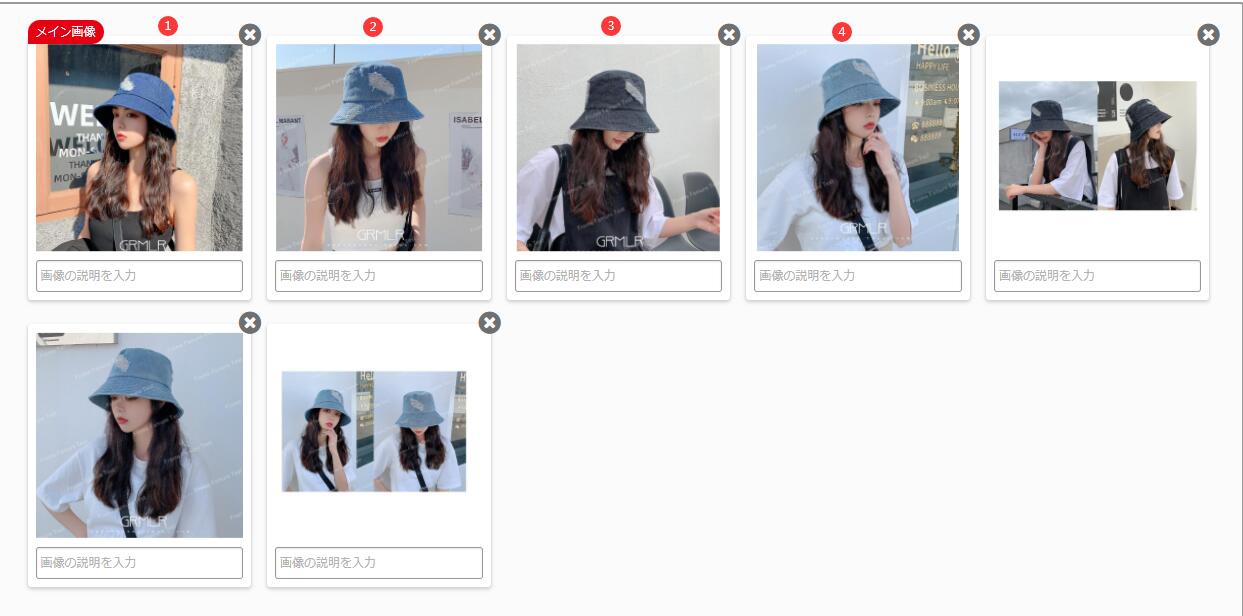Remove the large blue hat image in second row
Image resolution: width=1243 pixels, height=616 pixels.
coord(250,322)
